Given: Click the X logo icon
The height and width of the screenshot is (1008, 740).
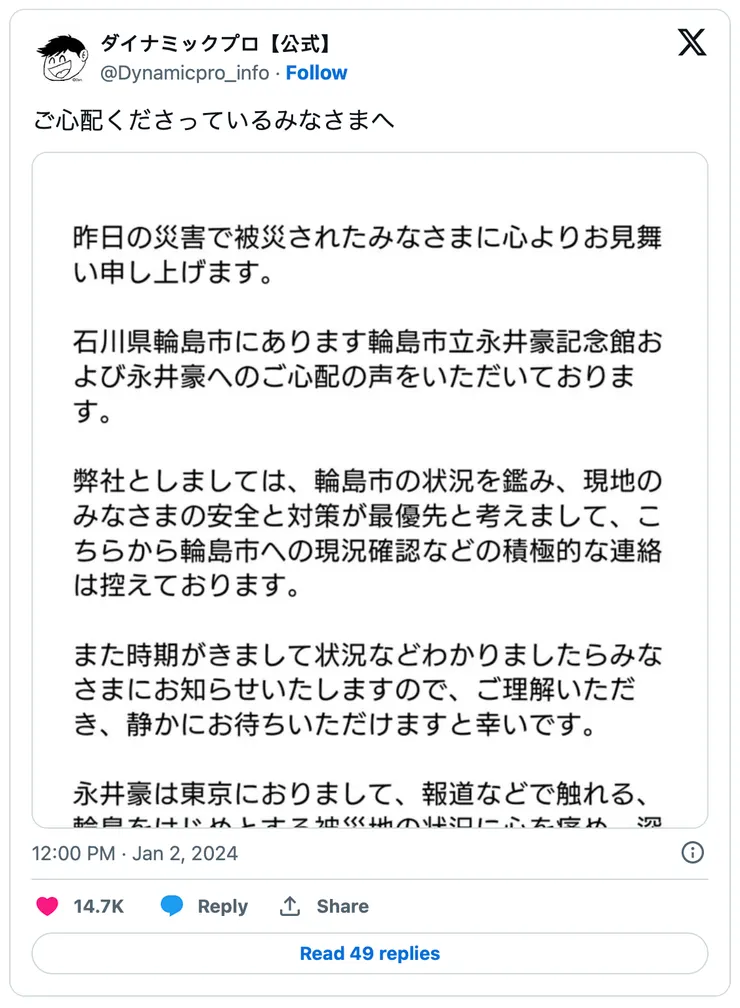Looking at the screenshot, I should click(691, 43).
